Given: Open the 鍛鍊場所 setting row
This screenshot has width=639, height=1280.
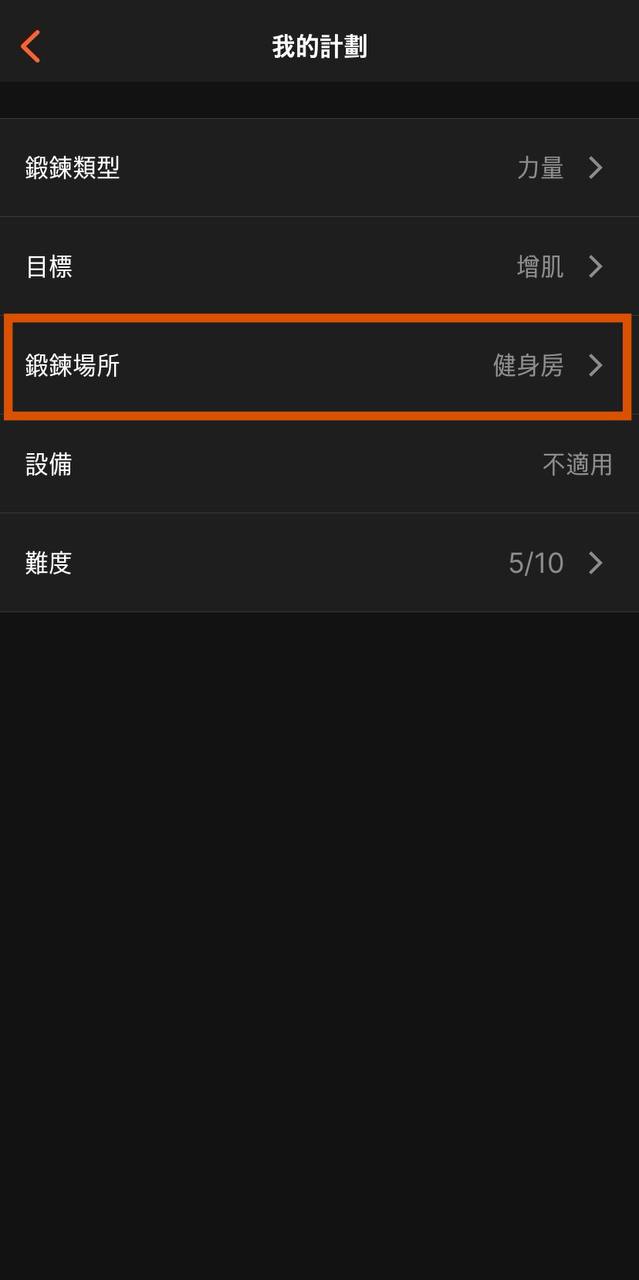Looking at the screenshot, I should pos(319,366).
